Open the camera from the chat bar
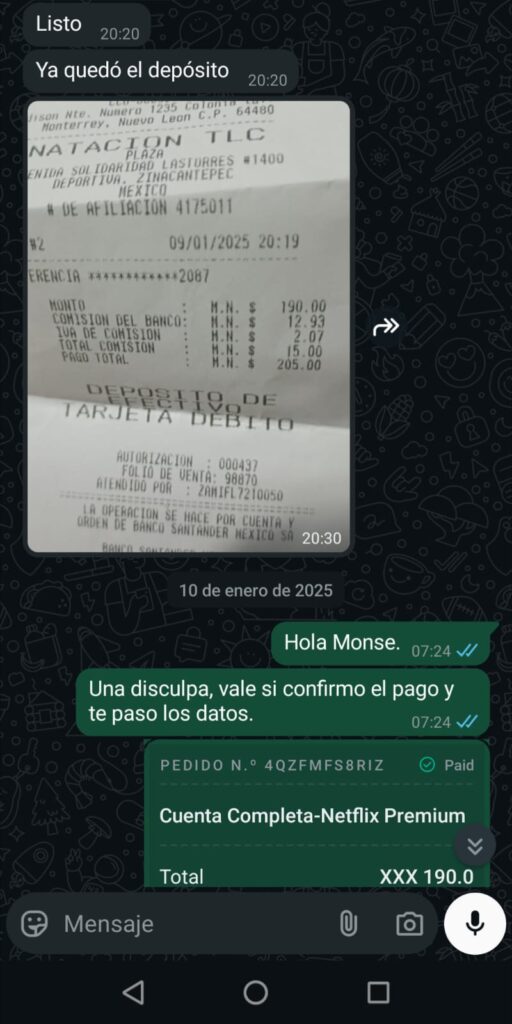The image size is (512, 1024). (409, 923)
